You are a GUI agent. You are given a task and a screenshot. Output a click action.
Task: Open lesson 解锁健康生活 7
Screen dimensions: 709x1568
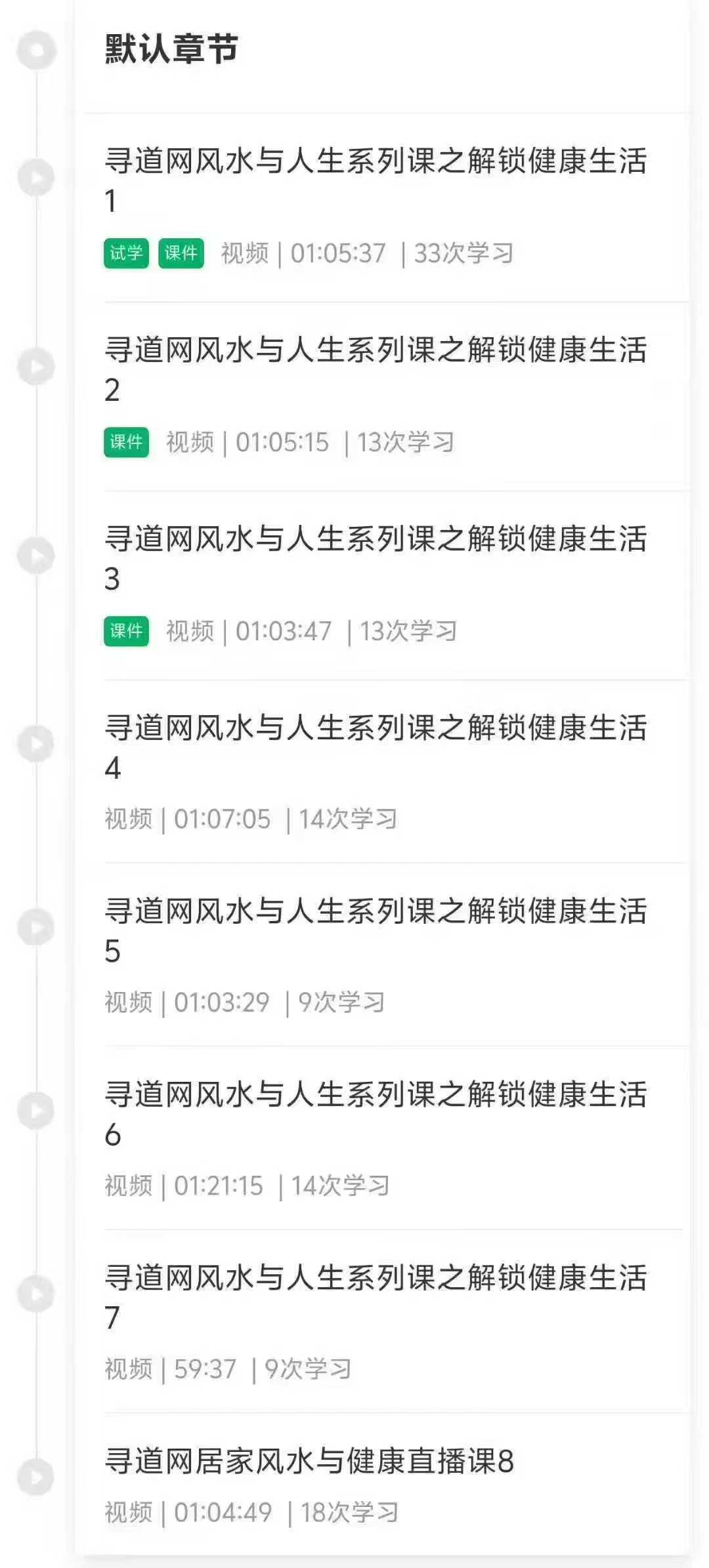tap(376, 1279)
